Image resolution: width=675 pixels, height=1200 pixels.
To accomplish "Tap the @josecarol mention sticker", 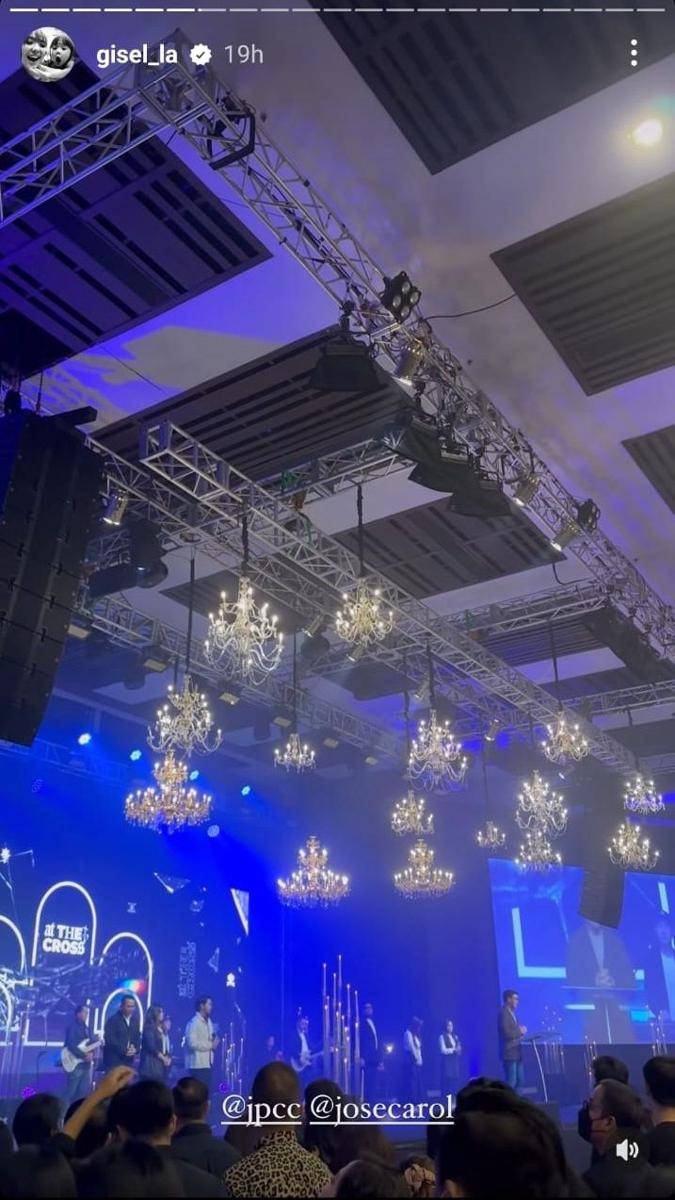I will pos(381,1109).
